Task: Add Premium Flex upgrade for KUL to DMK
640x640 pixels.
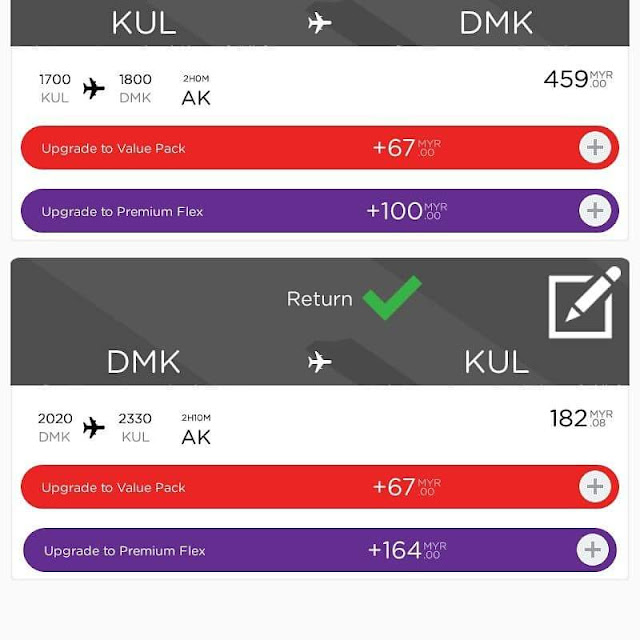Action: (x=595, y=211)
